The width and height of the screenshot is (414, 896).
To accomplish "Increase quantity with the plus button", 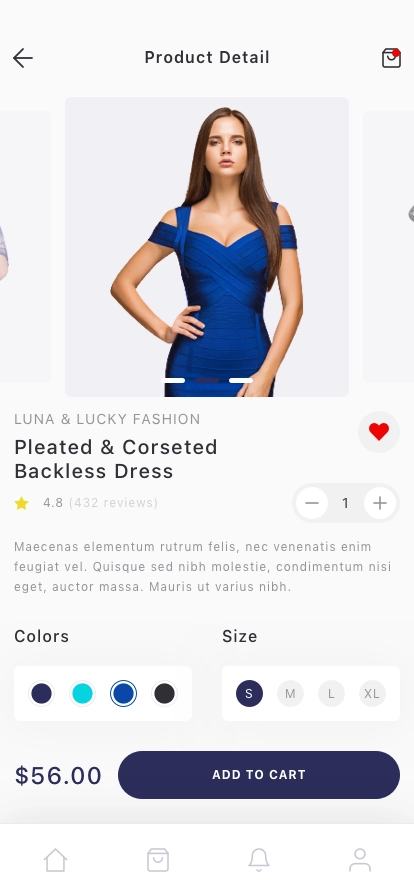I will [x=380, y=503].
